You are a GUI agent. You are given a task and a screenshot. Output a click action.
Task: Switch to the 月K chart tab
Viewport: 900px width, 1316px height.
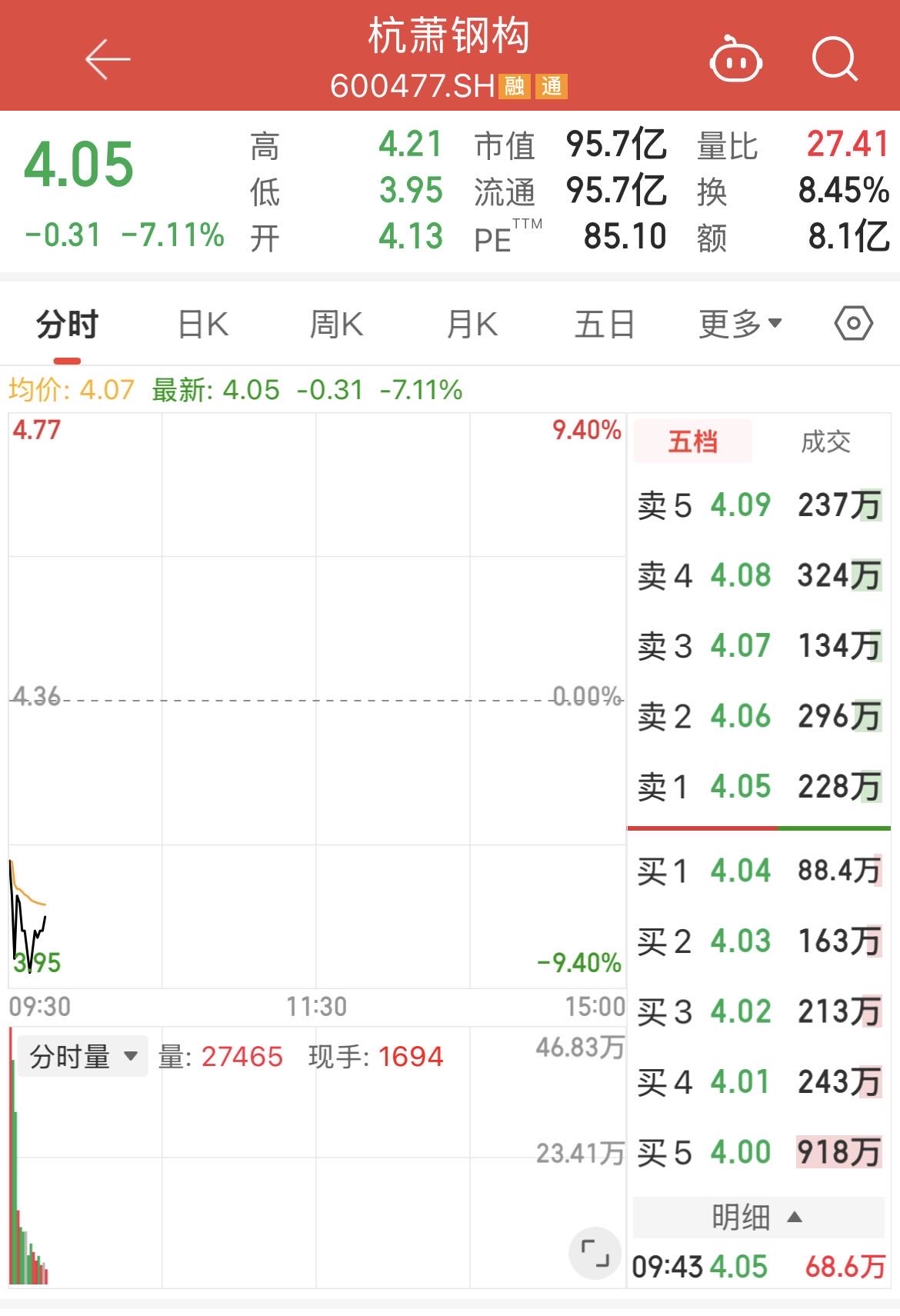pyautogui.click(x=472, y=325)
